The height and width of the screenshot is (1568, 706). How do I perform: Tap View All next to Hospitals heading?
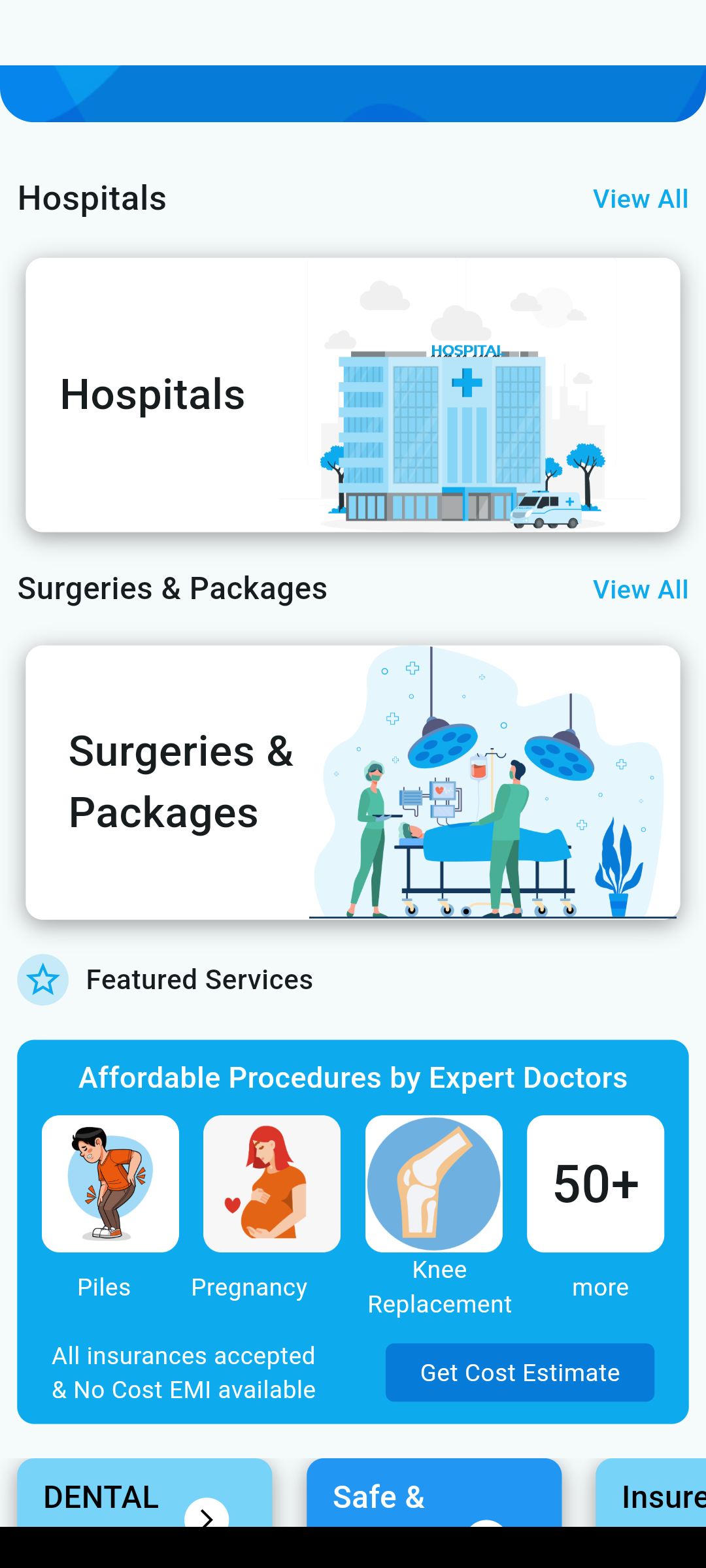(x=640, y=199)
